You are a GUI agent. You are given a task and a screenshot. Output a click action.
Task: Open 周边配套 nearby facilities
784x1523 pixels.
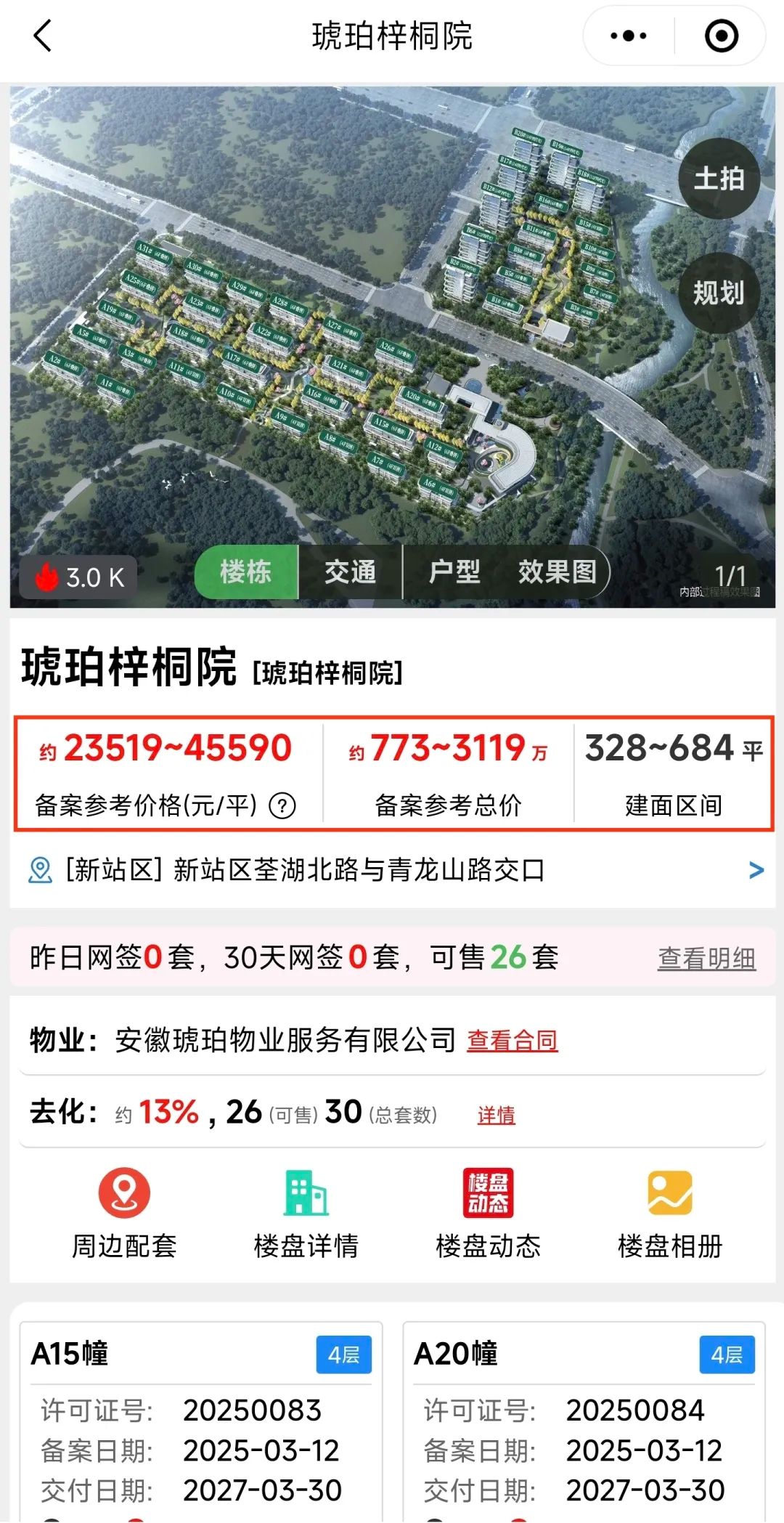coord(124,1212)
